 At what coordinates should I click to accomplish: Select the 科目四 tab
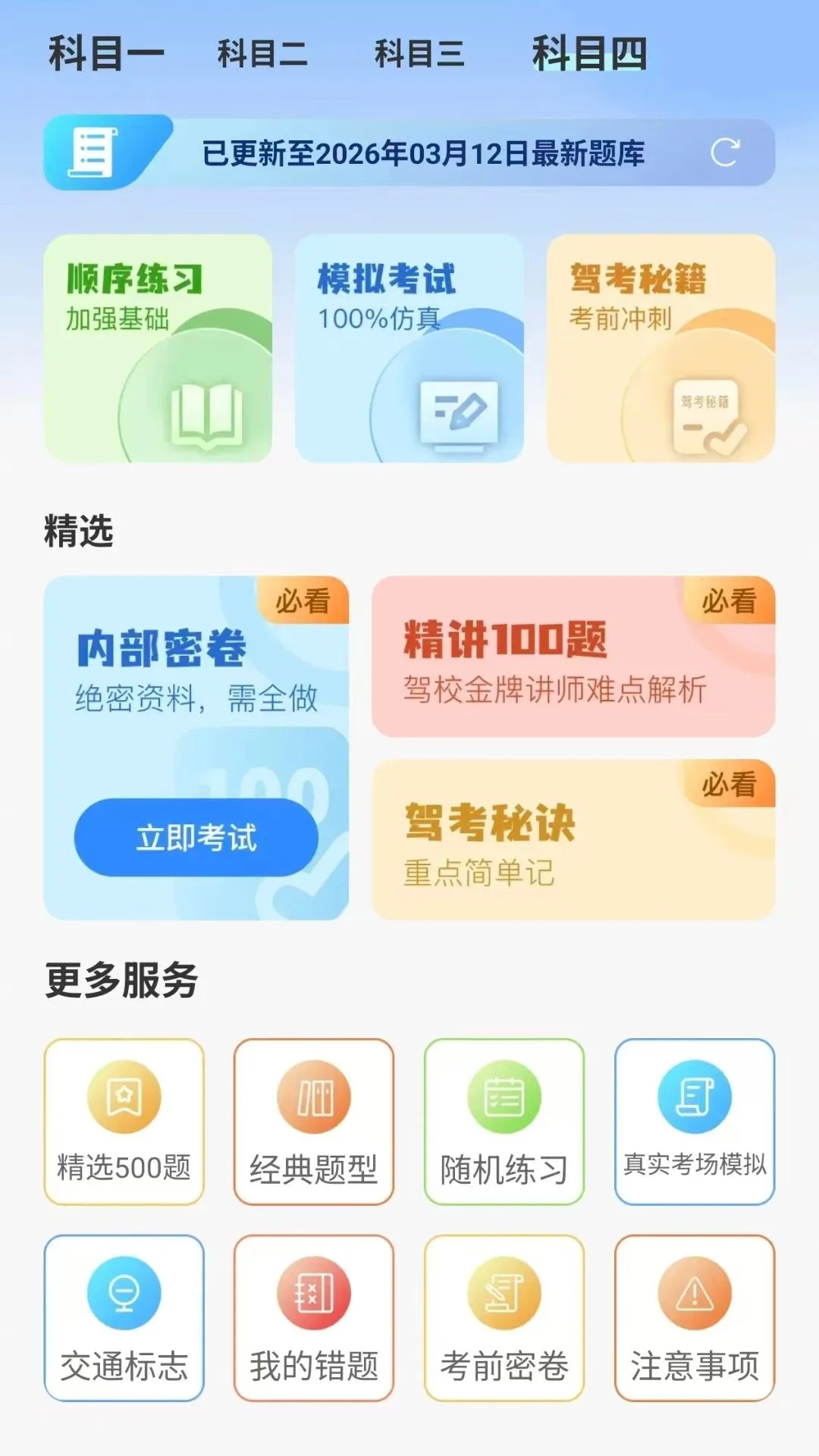pyautogui.click(x=589, y=54)
